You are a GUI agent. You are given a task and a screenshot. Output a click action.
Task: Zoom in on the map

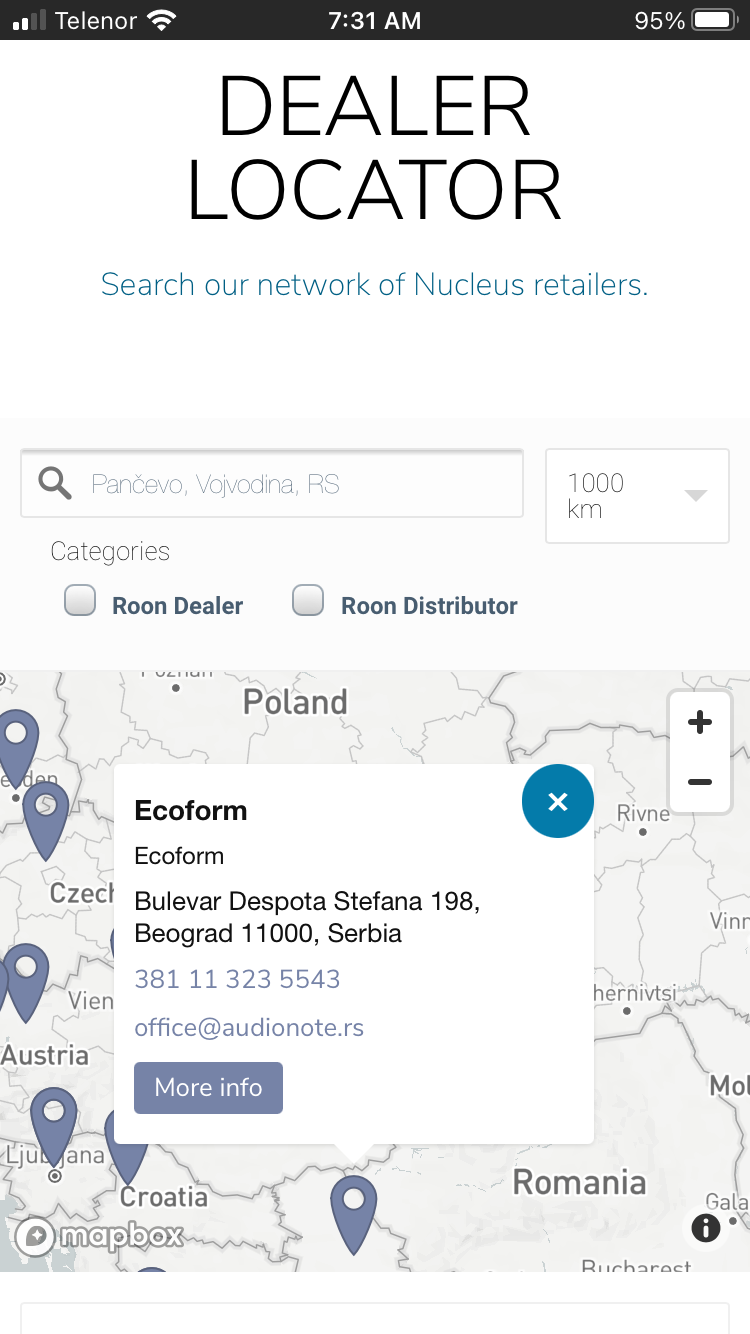pyautogui.click(x=700, y=722)
